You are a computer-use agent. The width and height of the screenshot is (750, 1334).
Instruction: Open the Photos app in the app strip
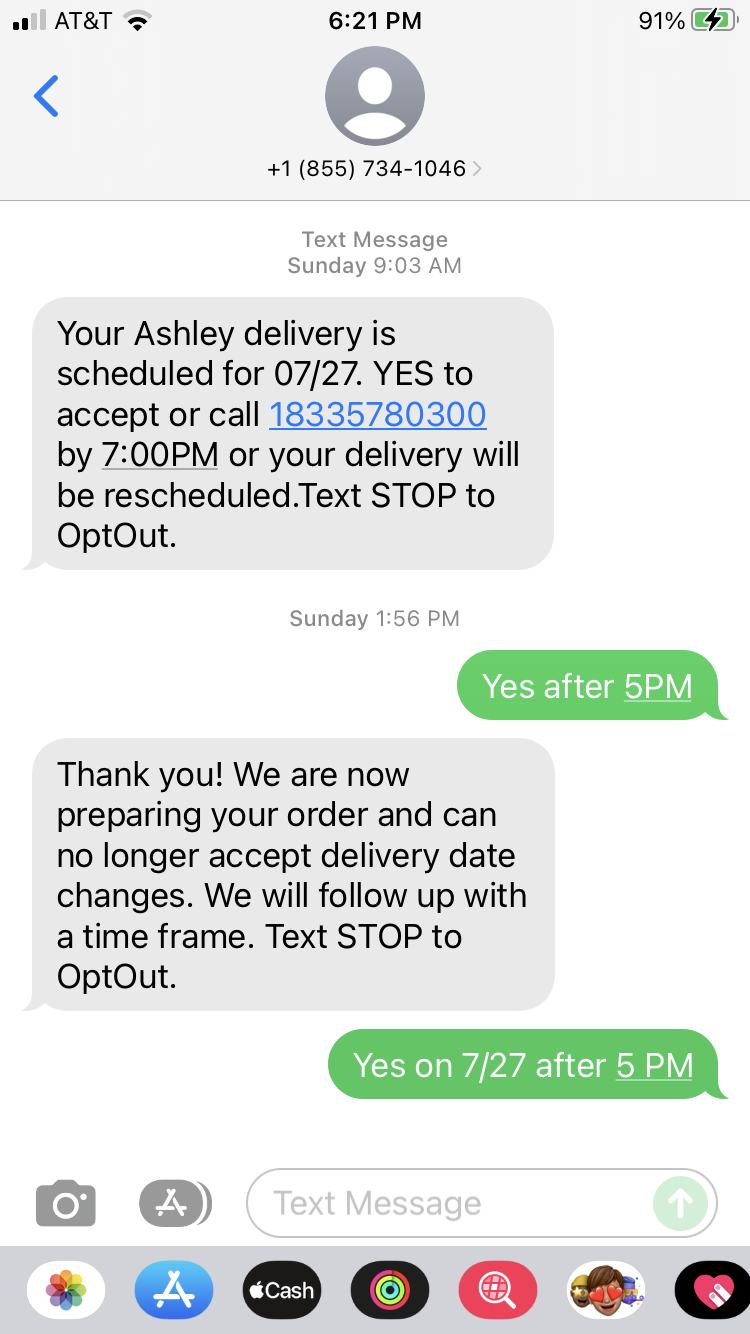[66, 1290]
